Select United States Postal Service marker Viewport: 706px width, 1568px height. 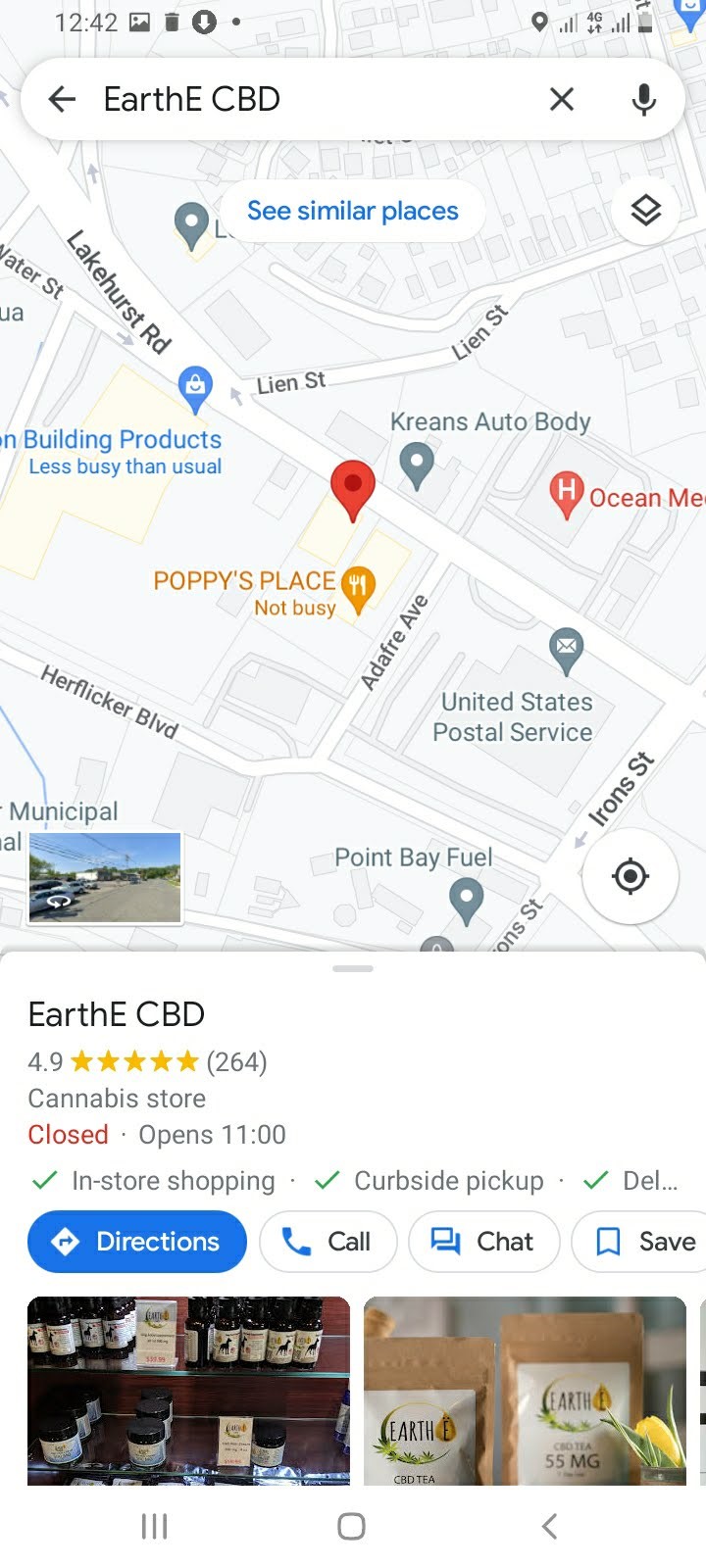point(566,649)
